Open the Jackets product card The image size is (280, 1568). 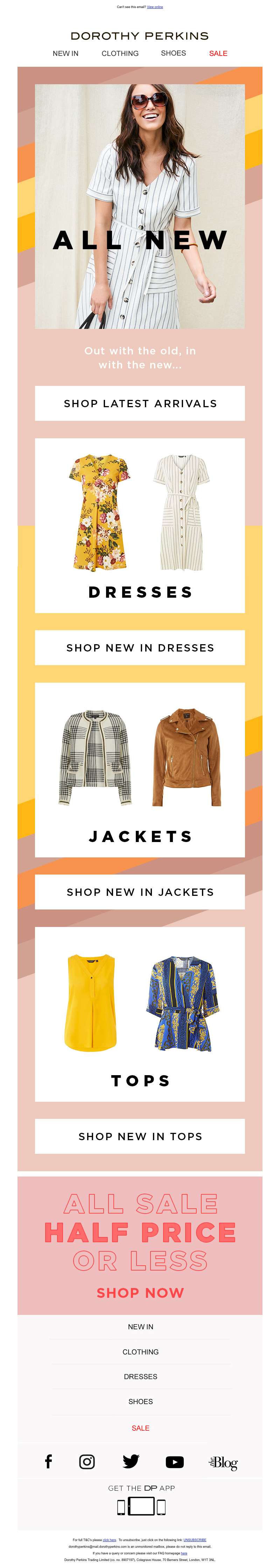pyautogui.click(x=140, y=769)
